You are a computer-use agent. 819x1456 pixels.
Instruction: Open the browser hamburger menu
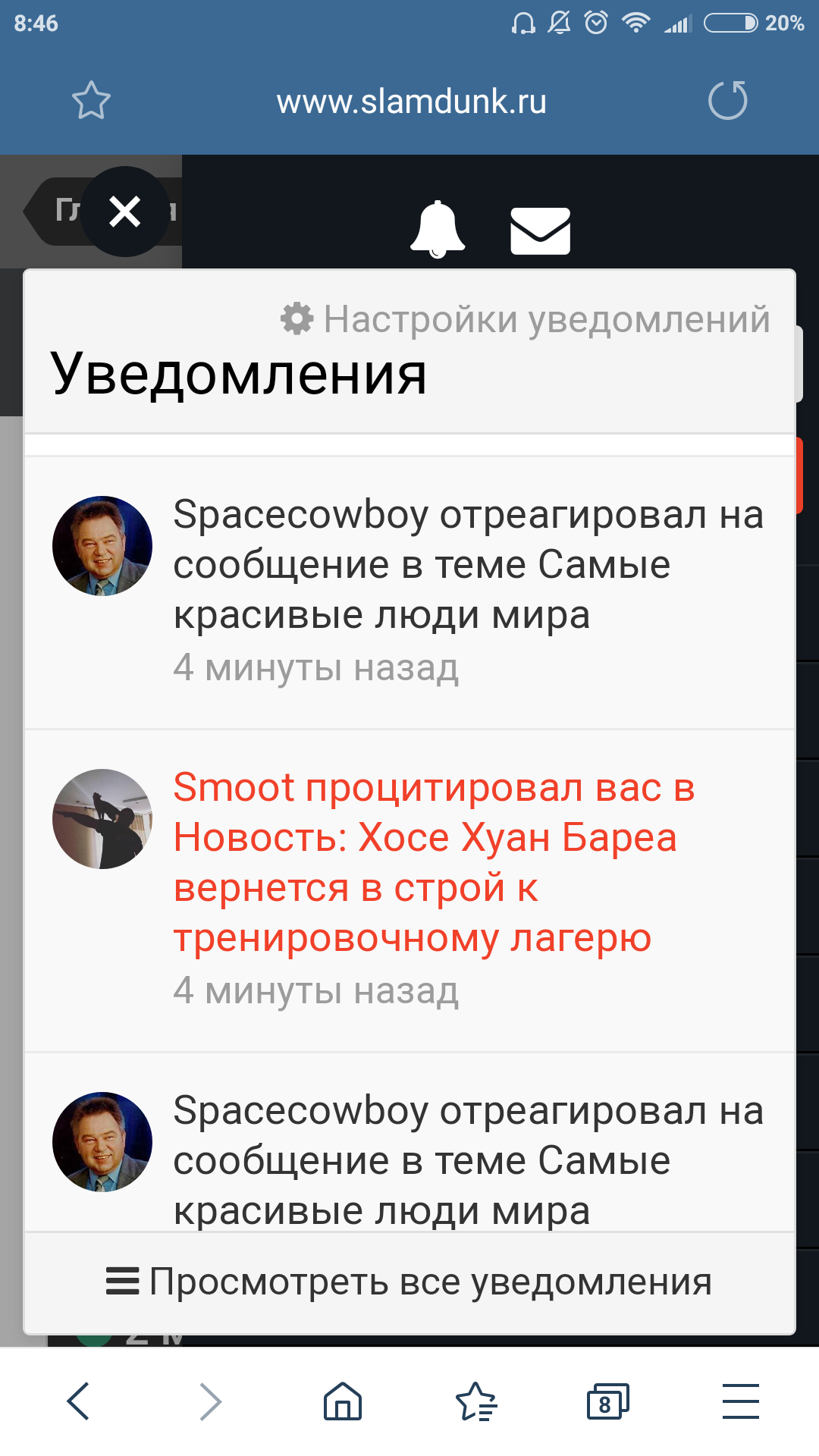(741, 1401)
